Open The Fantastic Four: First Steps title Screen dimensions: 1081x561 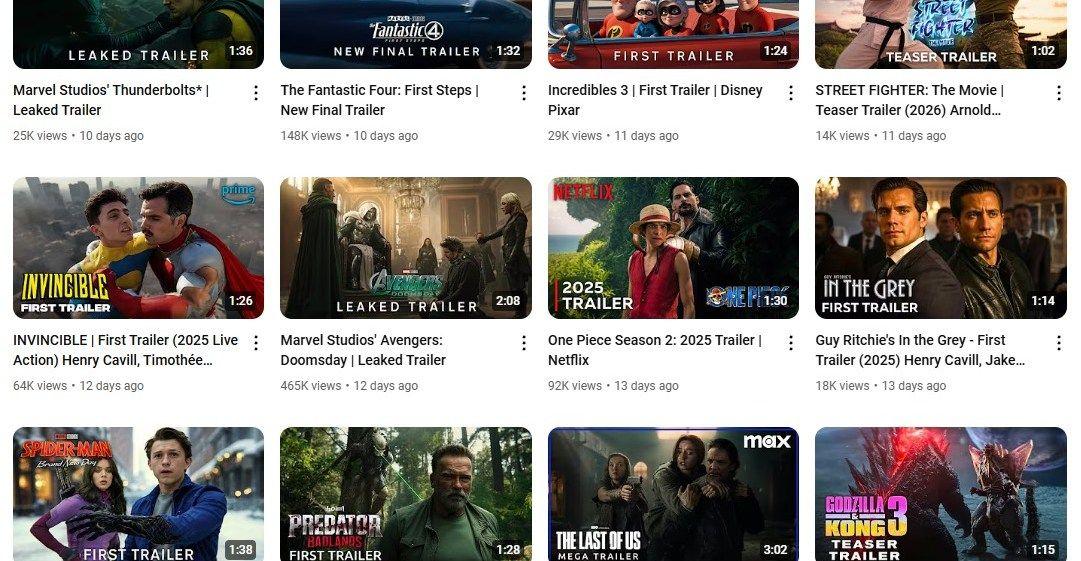tap(379, 100)
